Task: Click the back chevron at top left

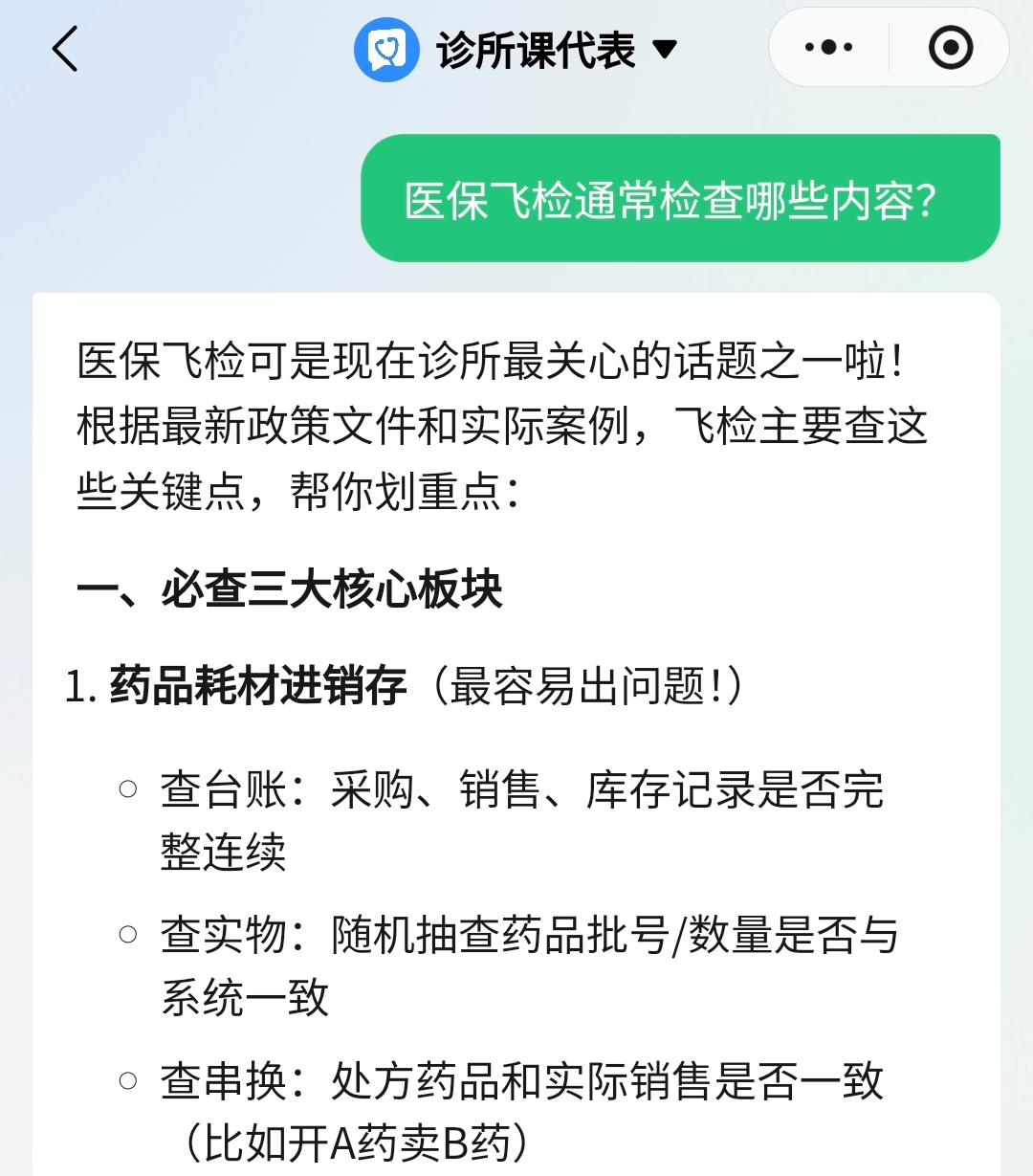Action: [63, 50]
